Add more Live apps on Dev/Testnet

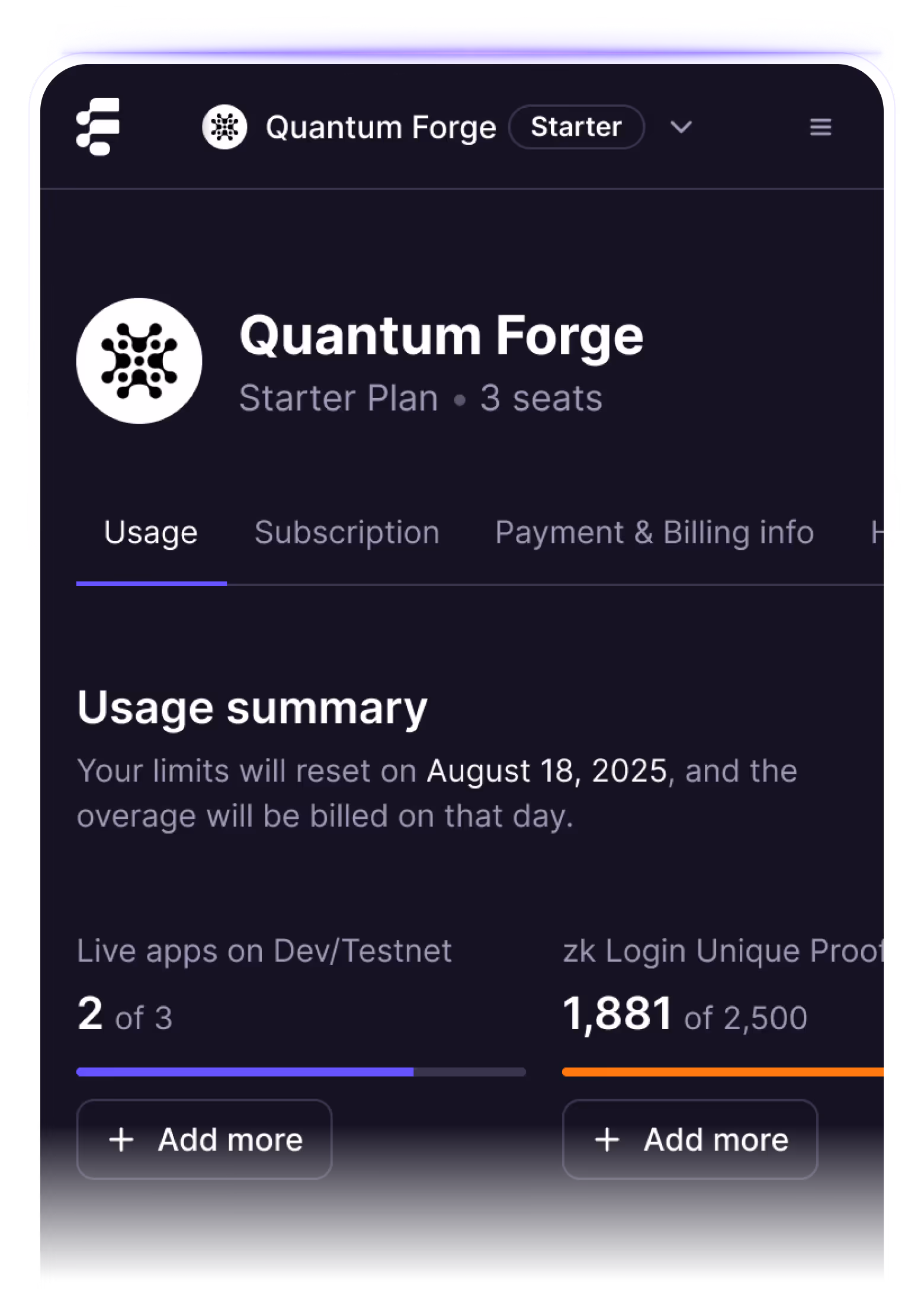[204, 1139]
